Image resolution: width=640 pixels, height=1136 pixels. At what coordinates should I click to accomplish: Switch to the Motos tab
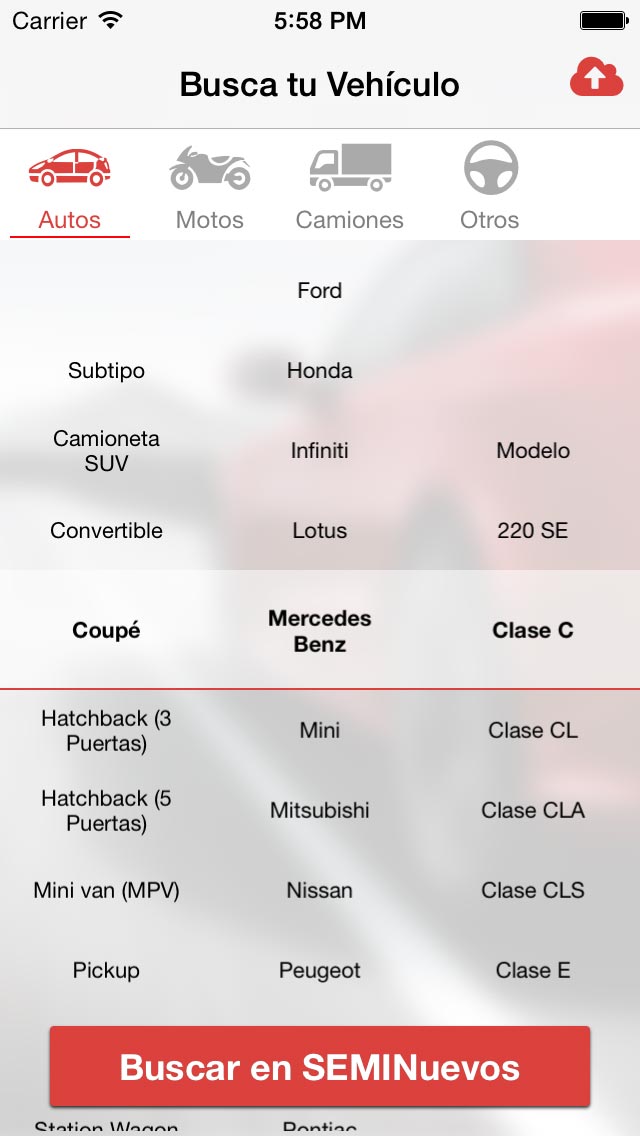click(x=209, y=188)
